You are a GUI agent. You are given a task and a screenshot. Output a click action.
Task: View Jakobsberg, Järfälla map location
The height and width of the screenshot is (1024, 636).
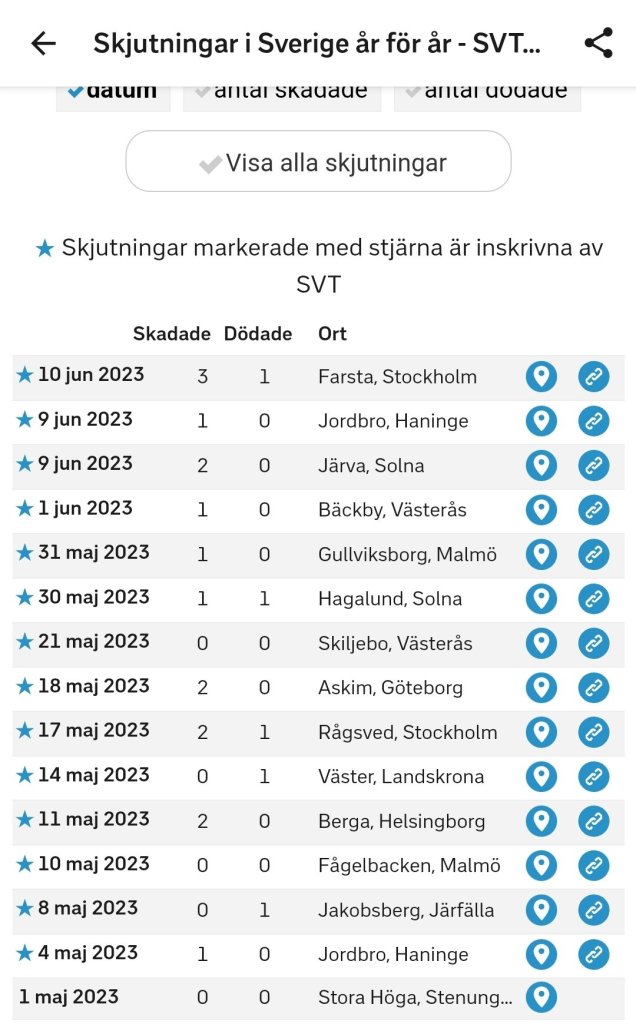(x=541, y=910)
